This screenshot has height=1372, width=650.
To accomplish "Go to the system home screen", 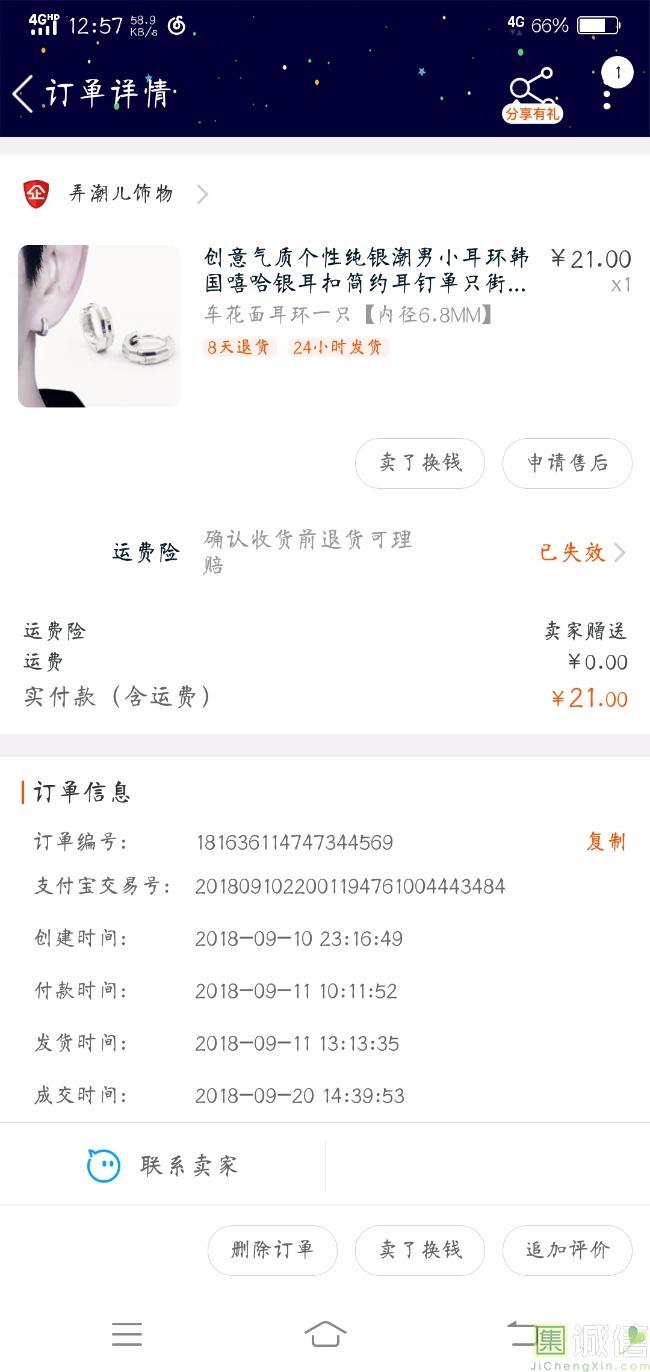I will pos(325,1334).
